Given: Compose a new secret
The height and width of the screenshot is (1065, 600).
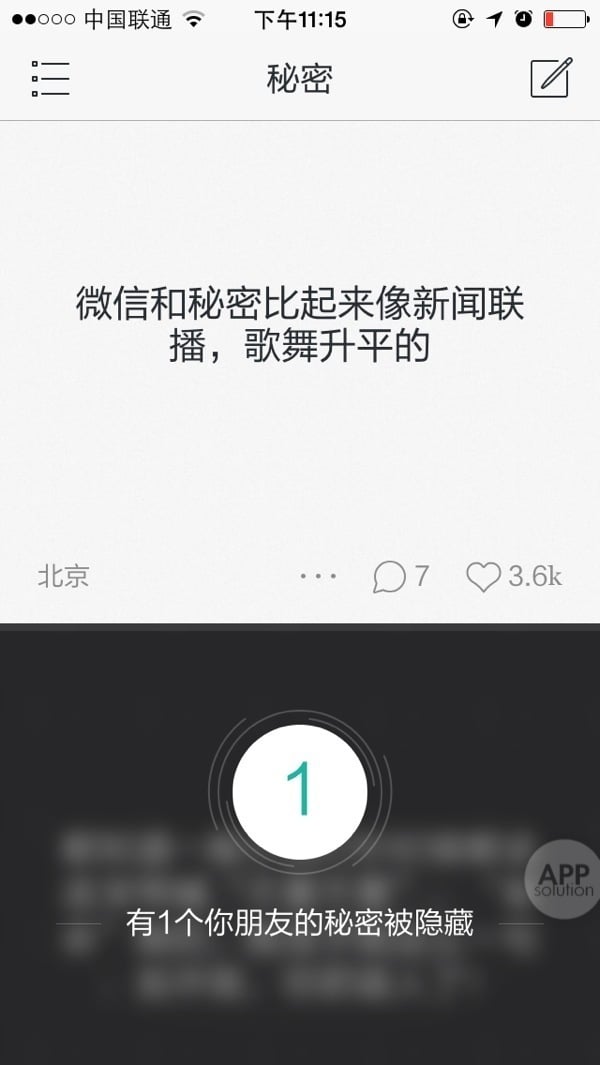Looking at the screenshot, I should [550, 77].
